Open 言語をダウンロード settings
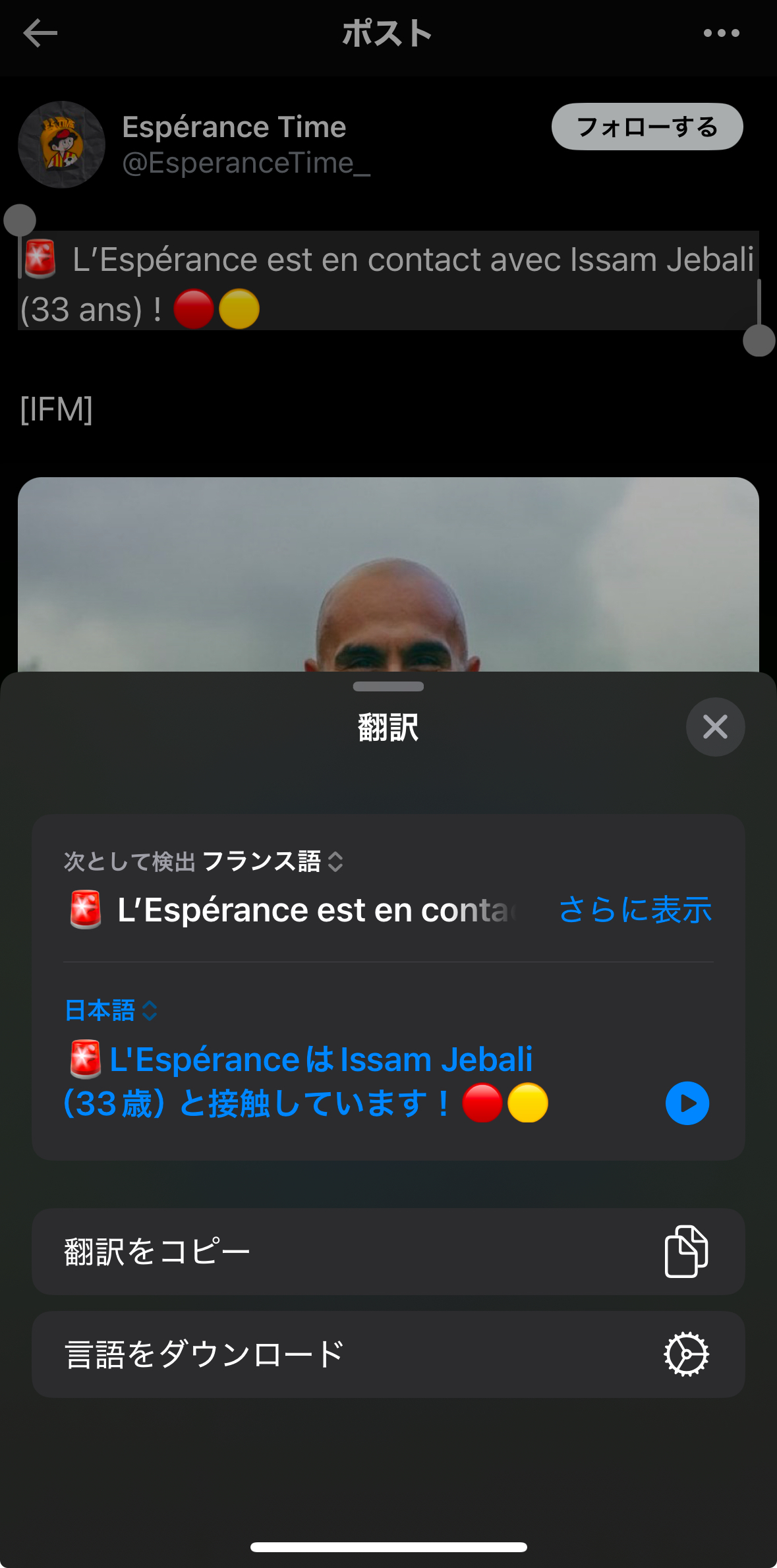 pos(388,1354)
